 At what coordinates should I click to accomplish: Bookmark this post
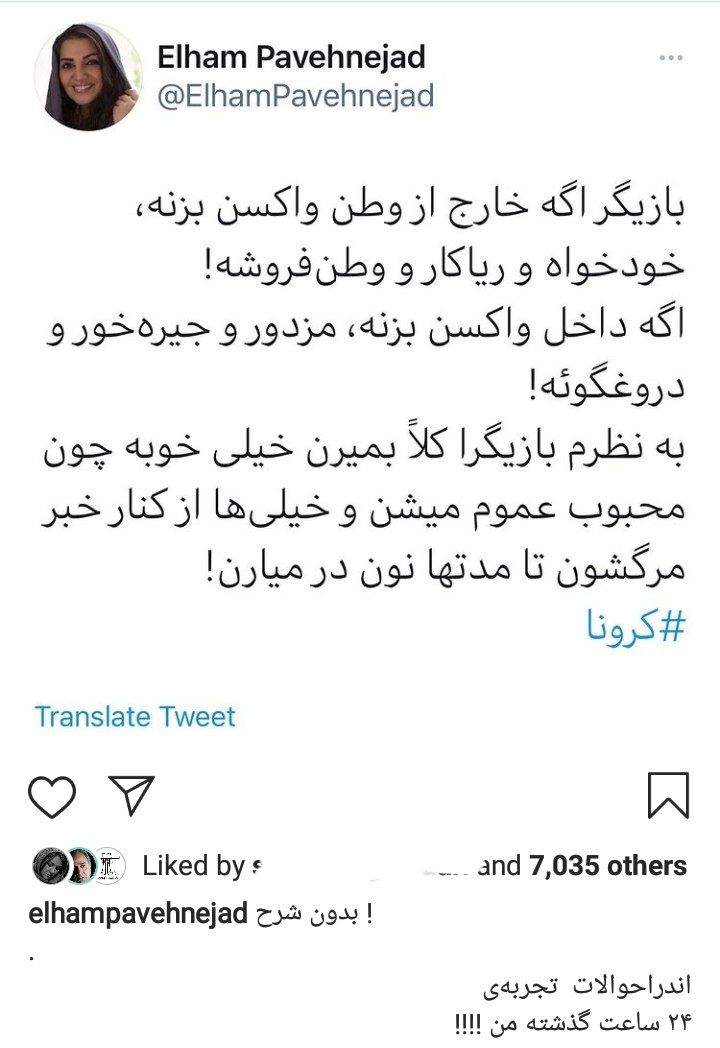click(x=668, y=795)
